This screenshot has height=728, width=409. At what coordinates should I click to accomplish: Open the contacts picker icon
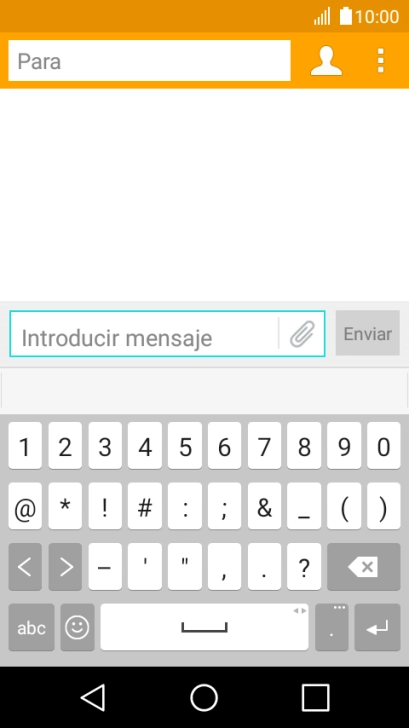click(x=326, y=61)
